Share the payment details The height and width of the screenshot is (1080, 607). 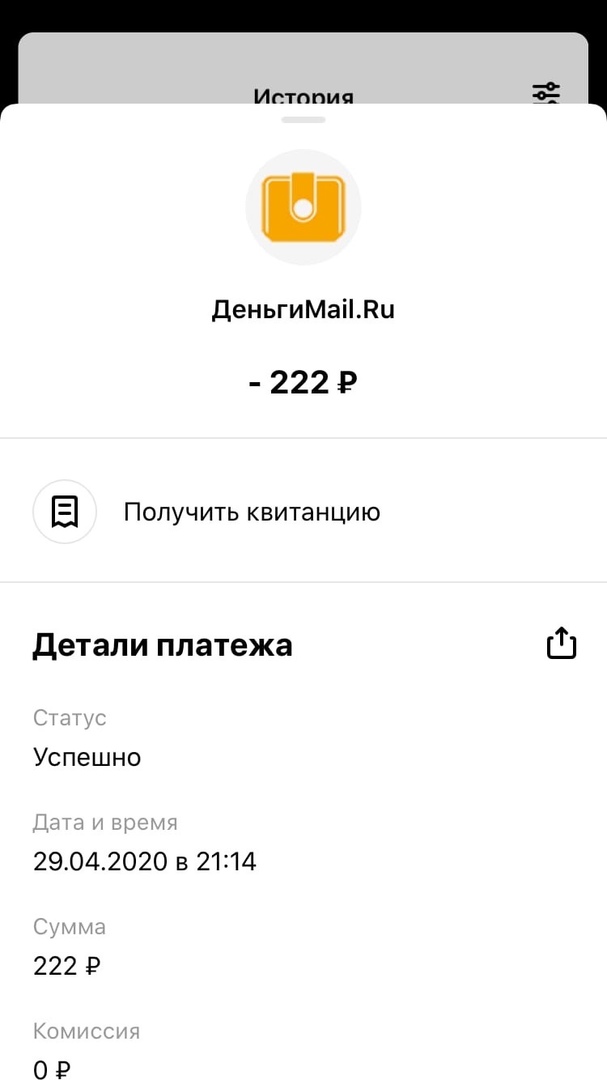pos(561,643)
